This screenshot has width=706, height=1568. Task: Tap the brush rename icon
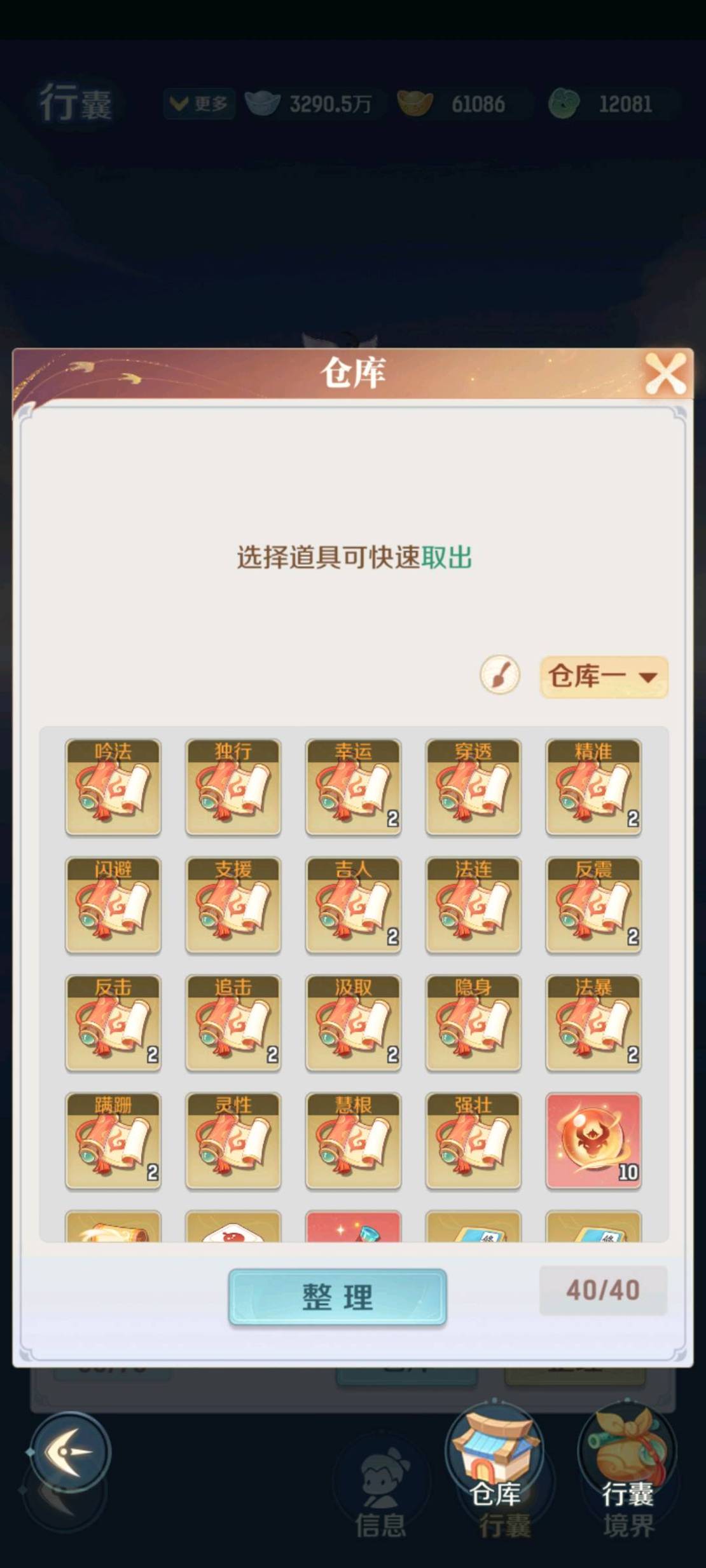click(500, 675)
